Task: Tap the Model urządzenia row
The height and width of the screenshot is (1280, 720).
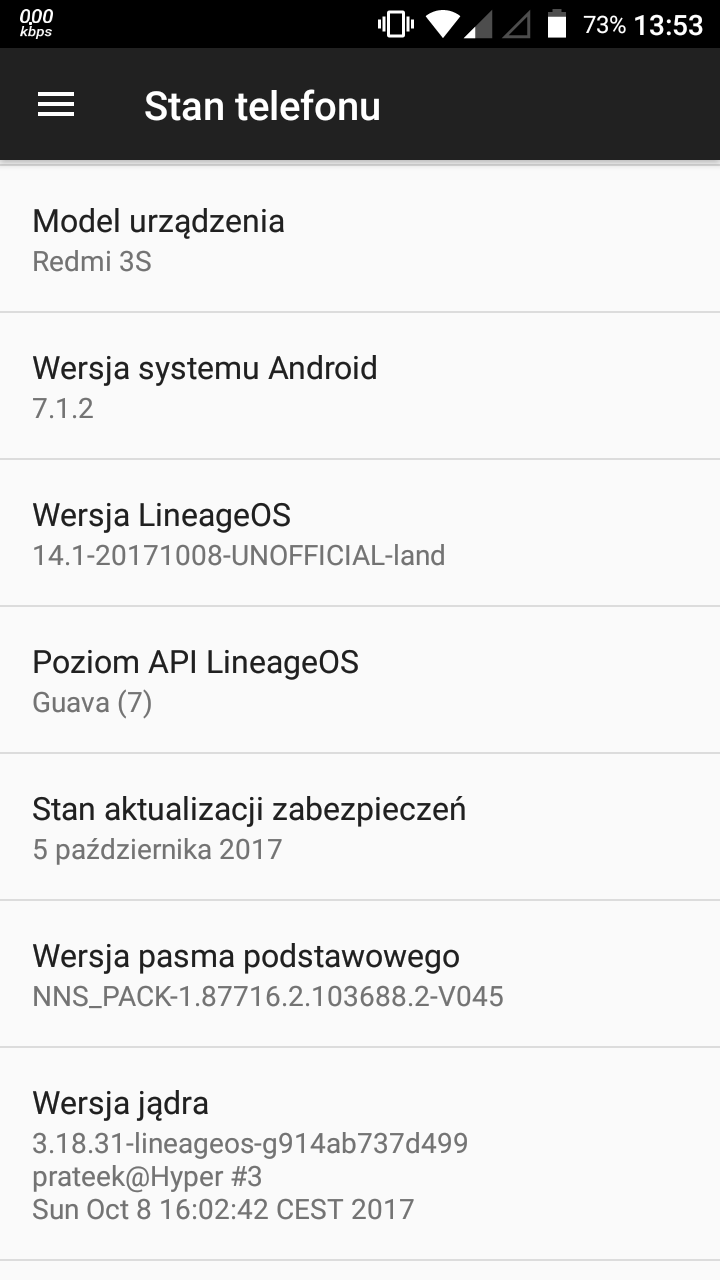Action: click(x=360, y=240)
